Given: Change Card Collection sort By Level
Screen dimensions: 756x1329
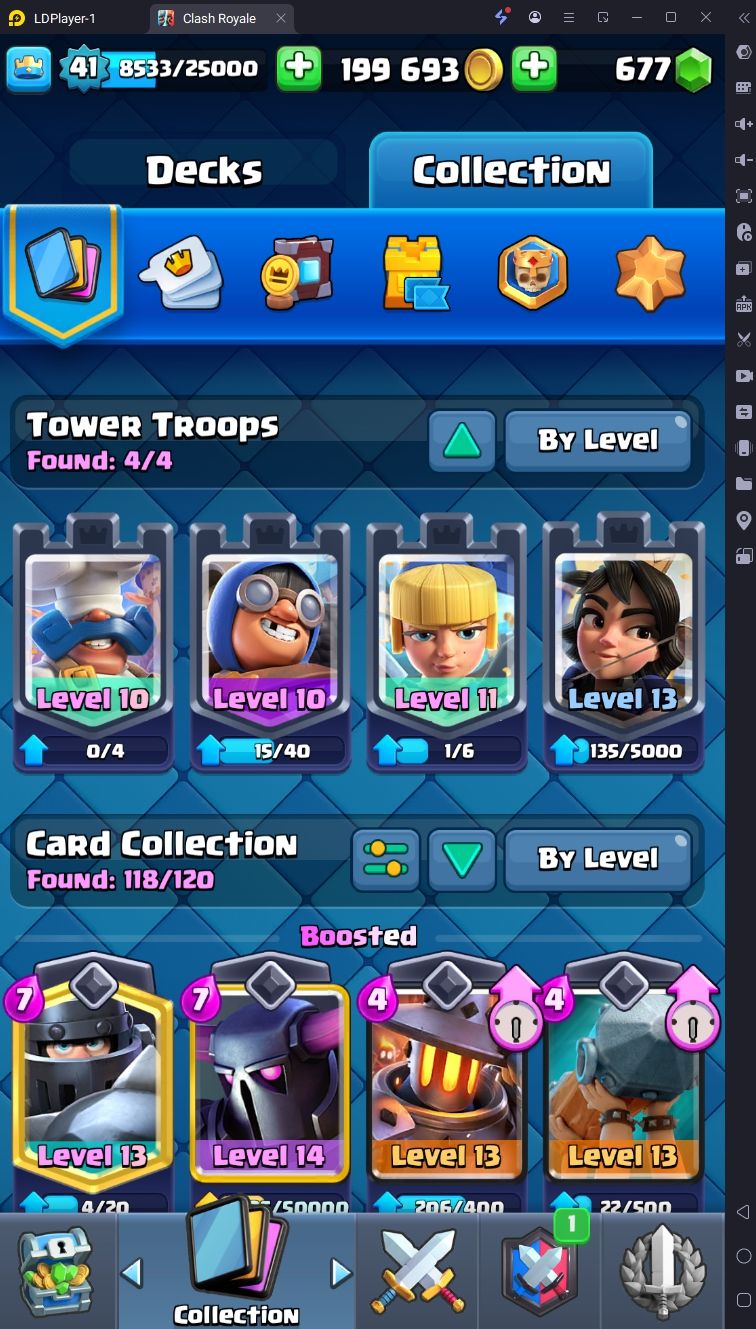Looking at the screenshot, I should click(x=598, y=859).
